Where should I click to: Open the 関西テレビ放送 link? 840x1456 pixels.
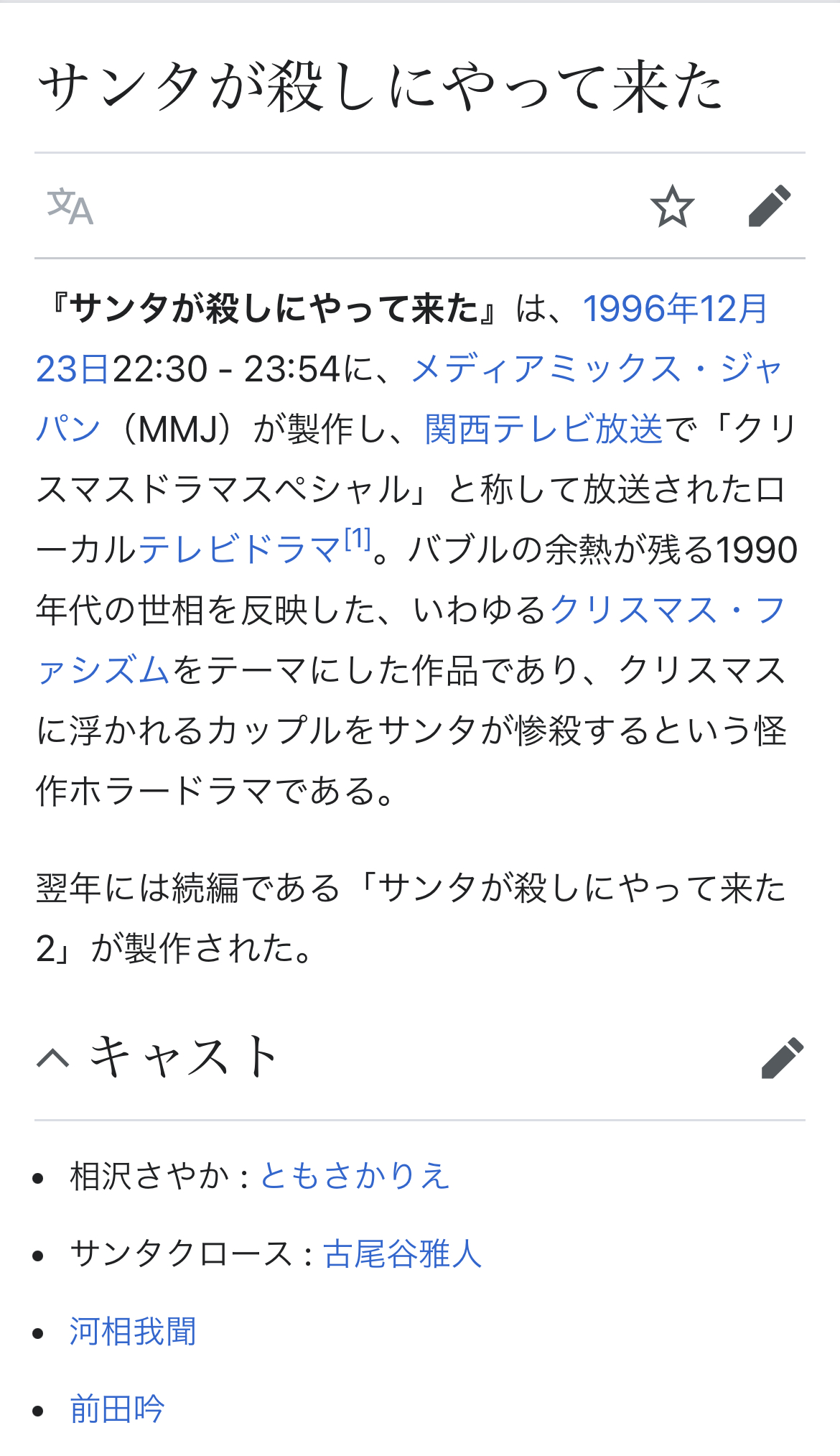coord(543,430)
